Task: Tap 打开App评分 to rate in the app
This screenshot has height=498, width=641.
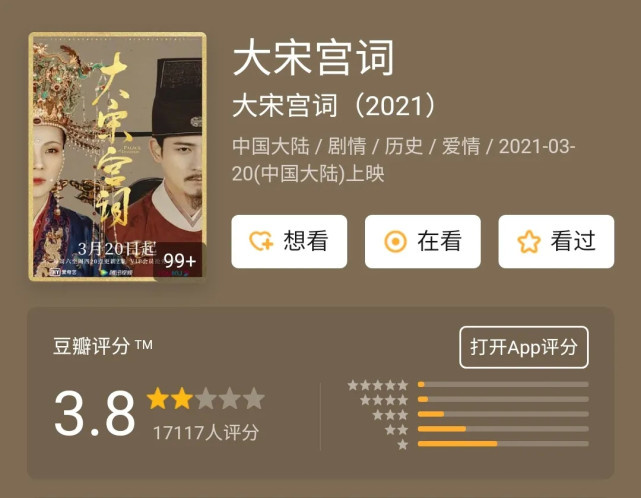Action: (x=523, y=347)
